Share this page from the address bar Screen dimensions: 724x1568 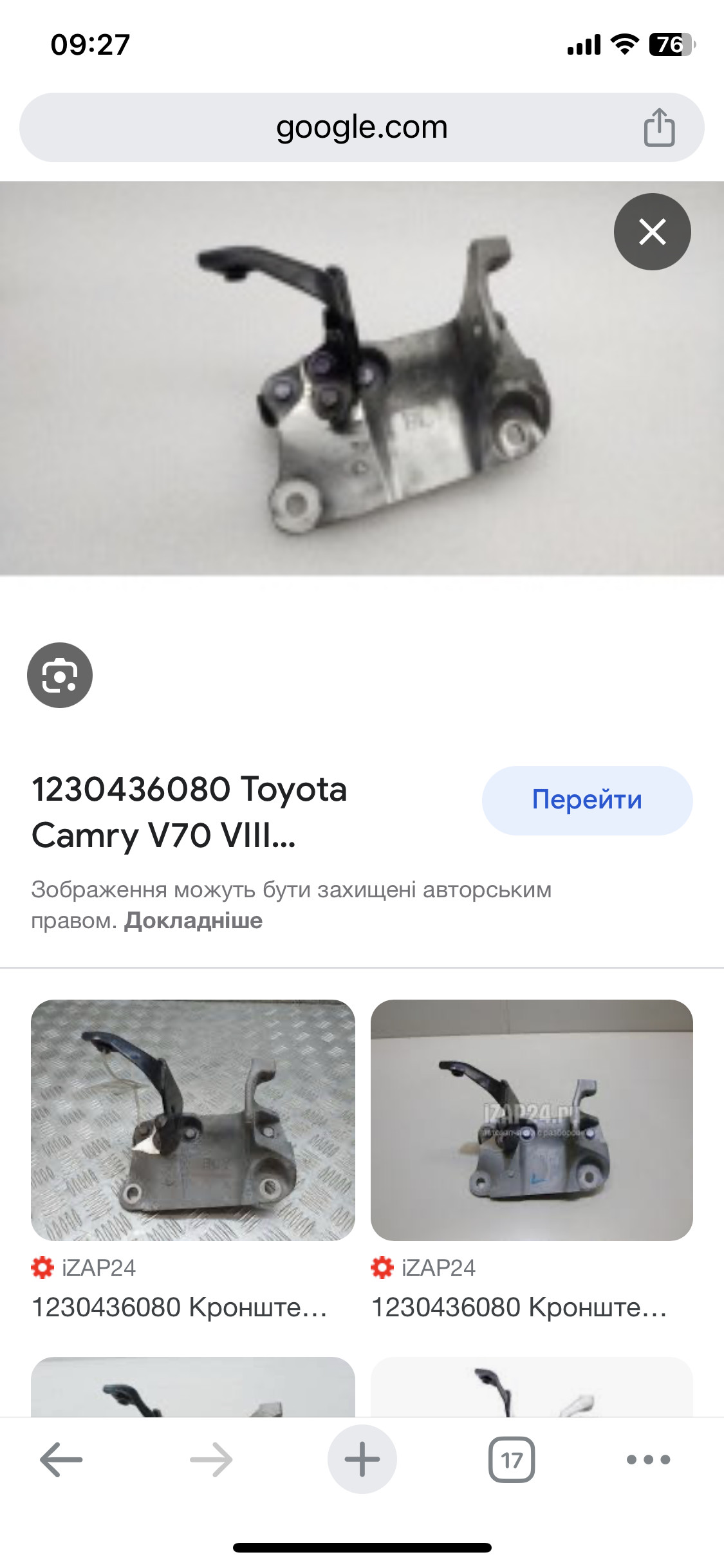(659, 127)
